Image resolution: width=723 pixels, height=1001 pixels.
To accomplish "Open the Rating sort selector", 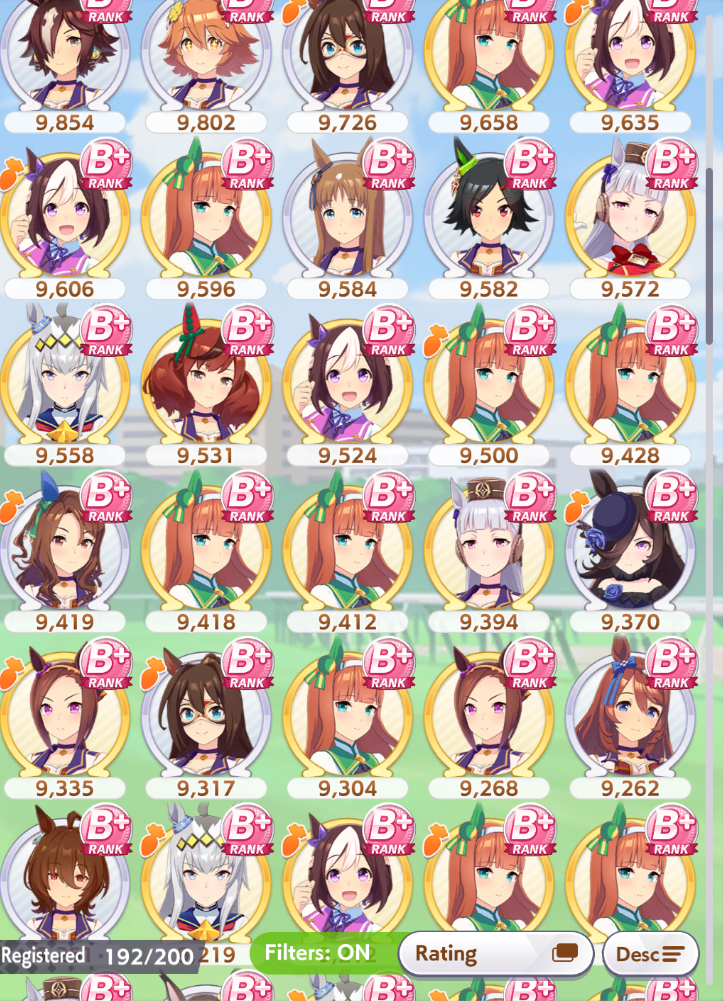I will pyautogui.click(x=496, y=954).
